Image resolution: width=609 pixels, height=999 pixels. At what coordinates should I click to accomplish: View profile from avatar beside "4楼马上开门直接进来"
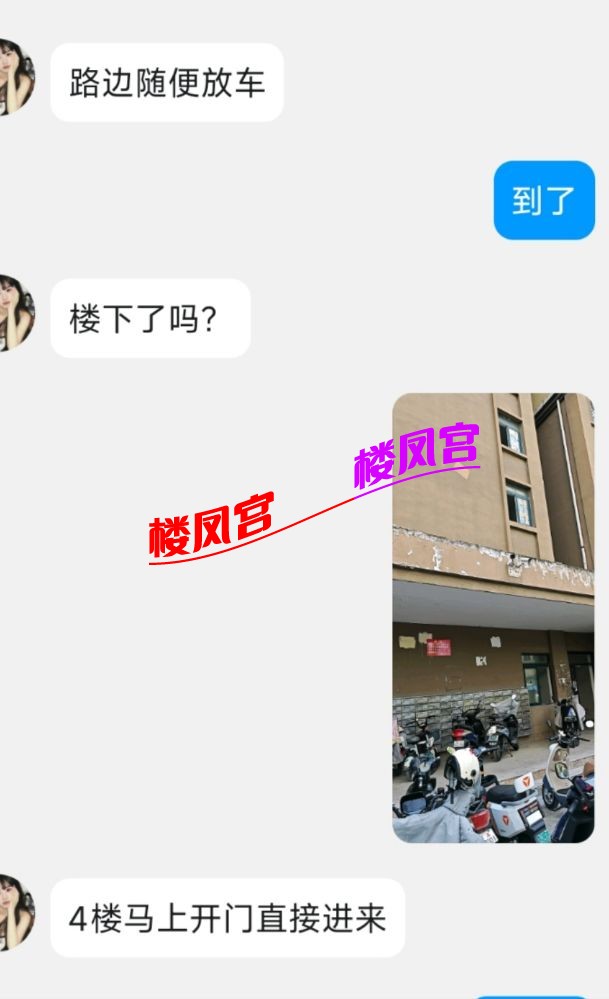(x=14, y=912)
